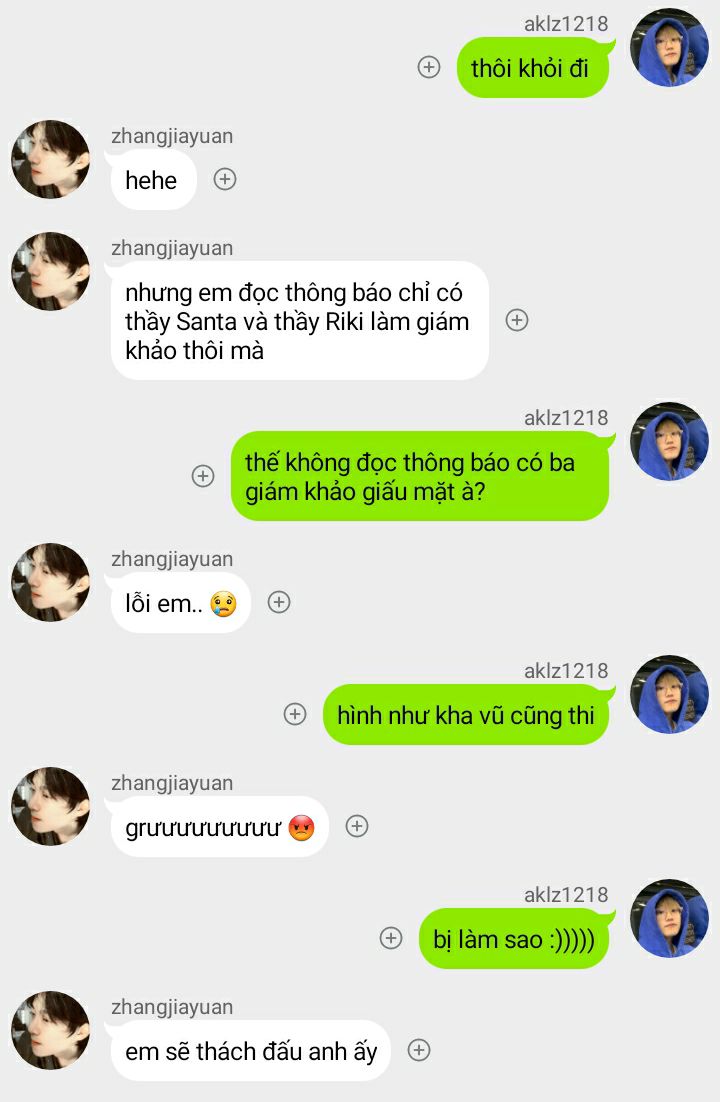Tap the plus icon beside "bị làm sao :)))))"
The height and width of the screenshot is (1102, 720).
coord(391,938)
